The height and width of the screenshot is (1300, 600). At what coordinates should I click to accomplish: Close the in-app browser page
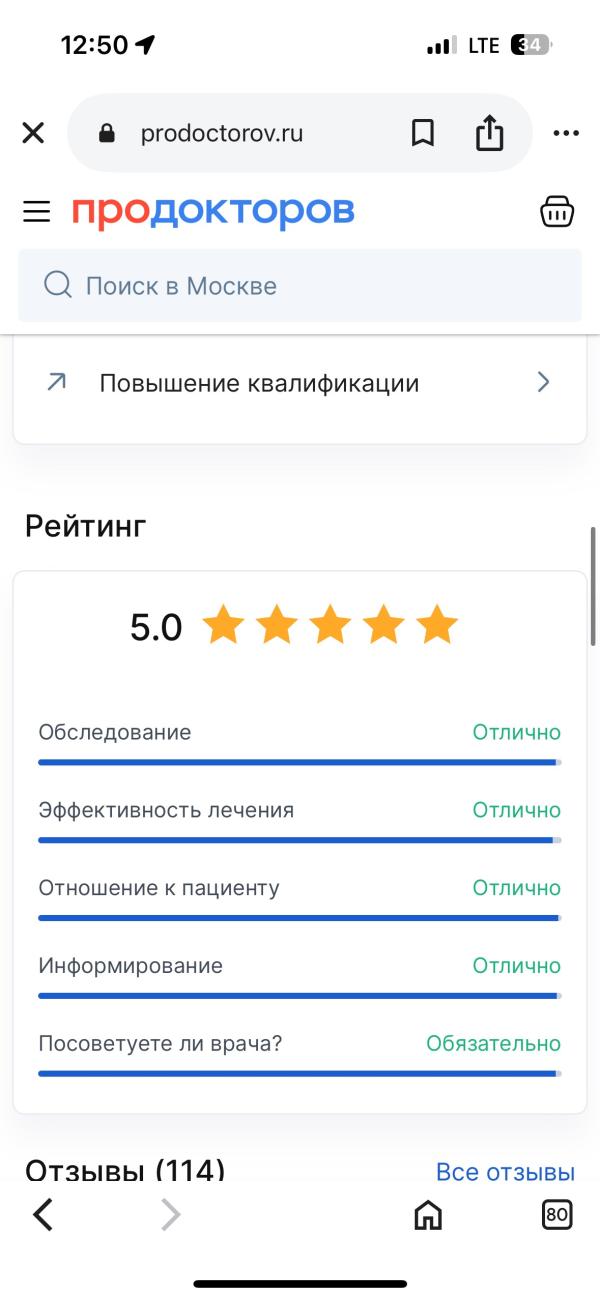(33, 133)
